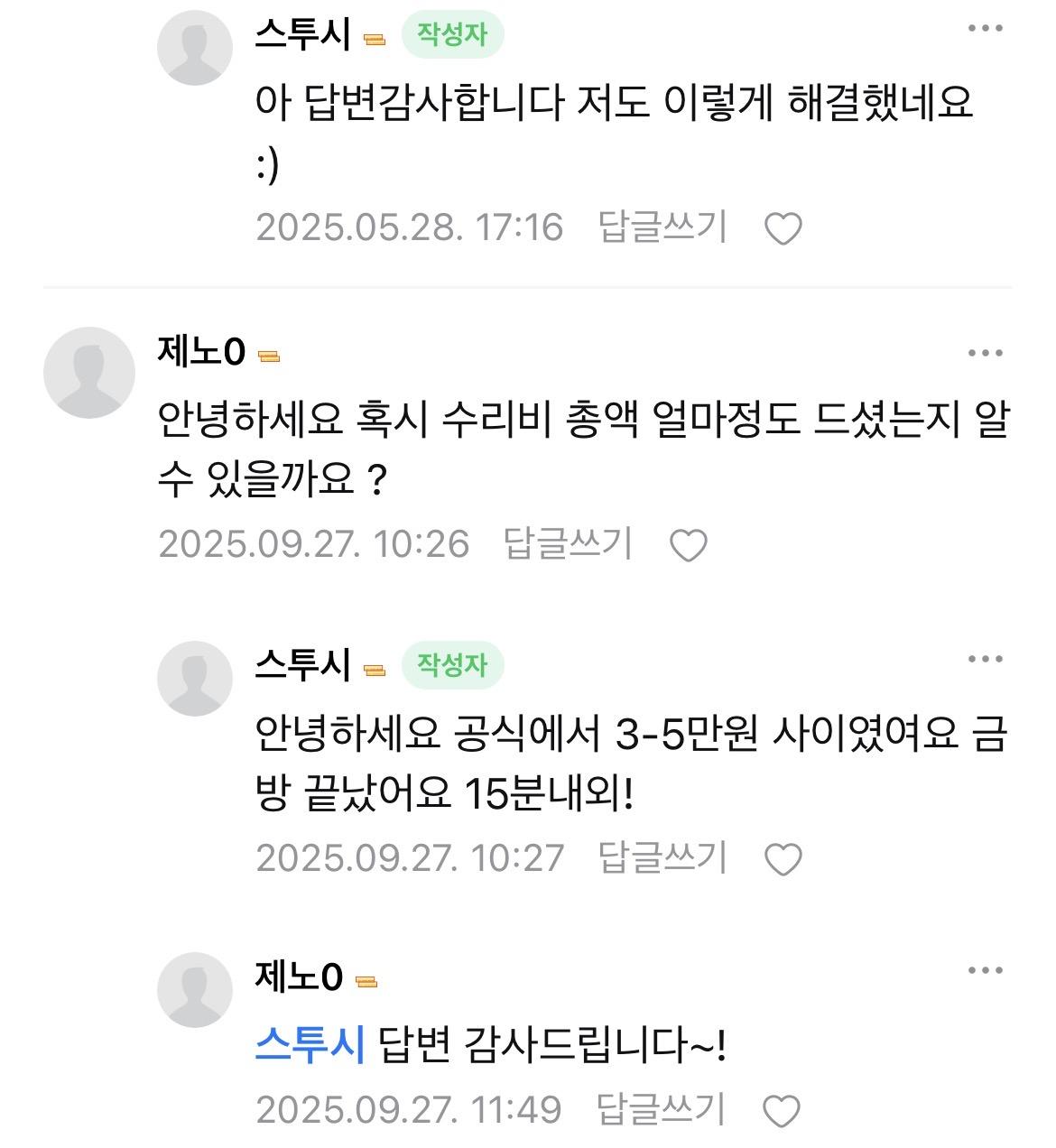The width and height of the screenshot is (1056, 1148).
Task: Reply to the 2025.05.28 17:16 comment
Action: point(662,227)
